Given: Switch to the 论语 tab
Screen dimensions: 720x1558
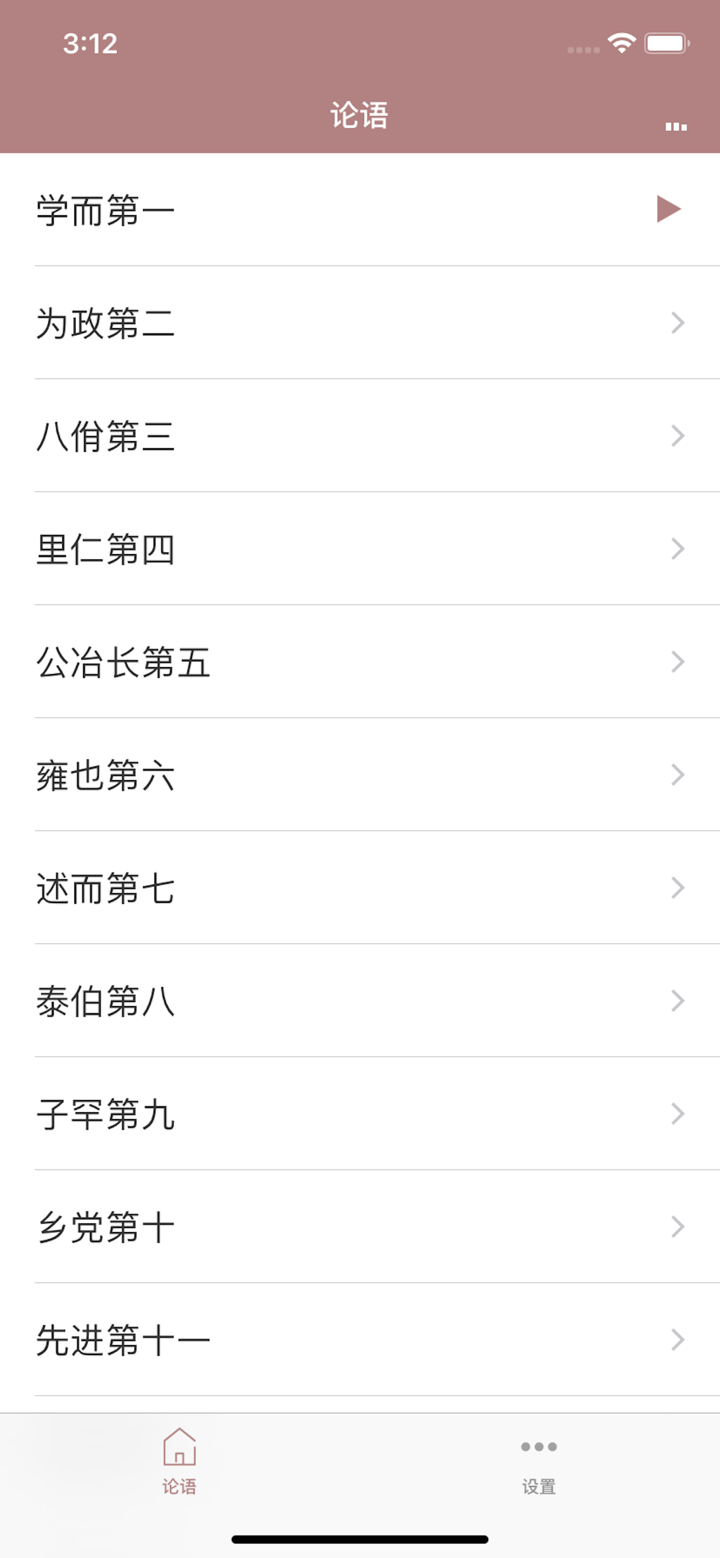Looking at the screenshot, I should (x=179, y=1468).
